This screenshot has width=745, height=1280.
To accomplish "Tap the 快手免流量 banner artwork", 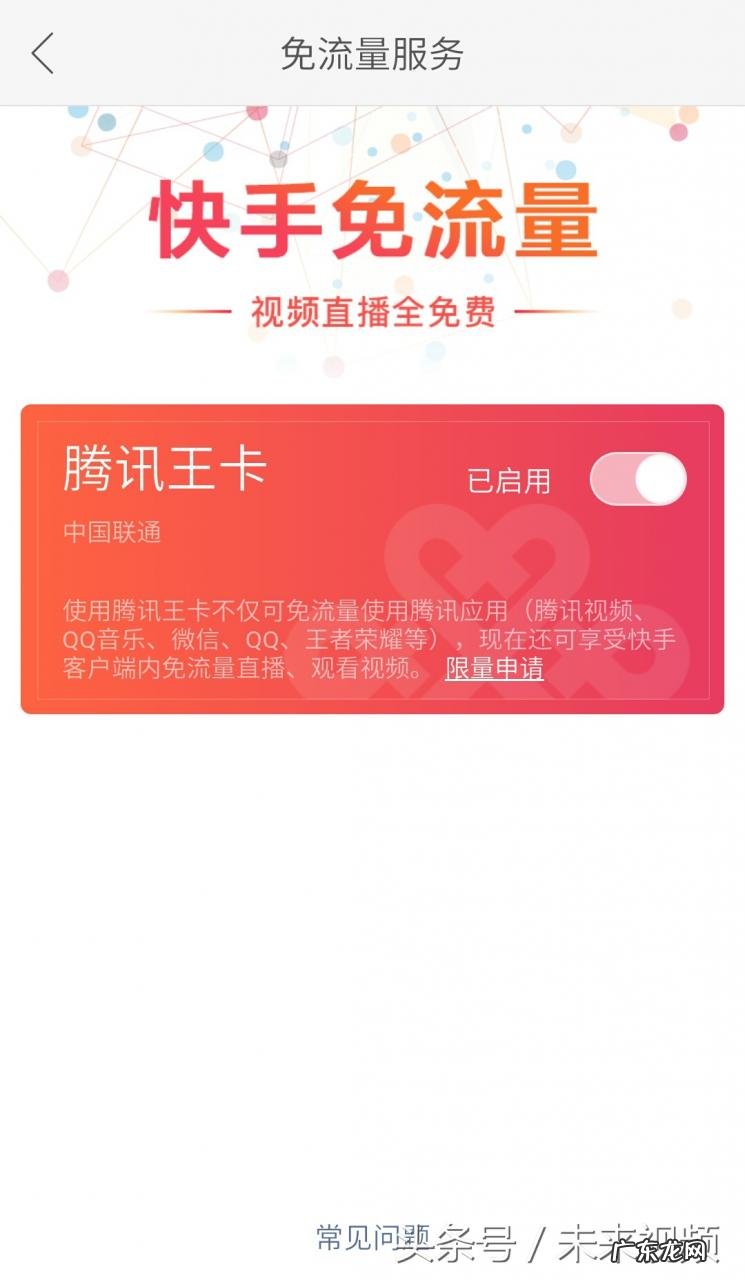I will [x=372, y=222].
